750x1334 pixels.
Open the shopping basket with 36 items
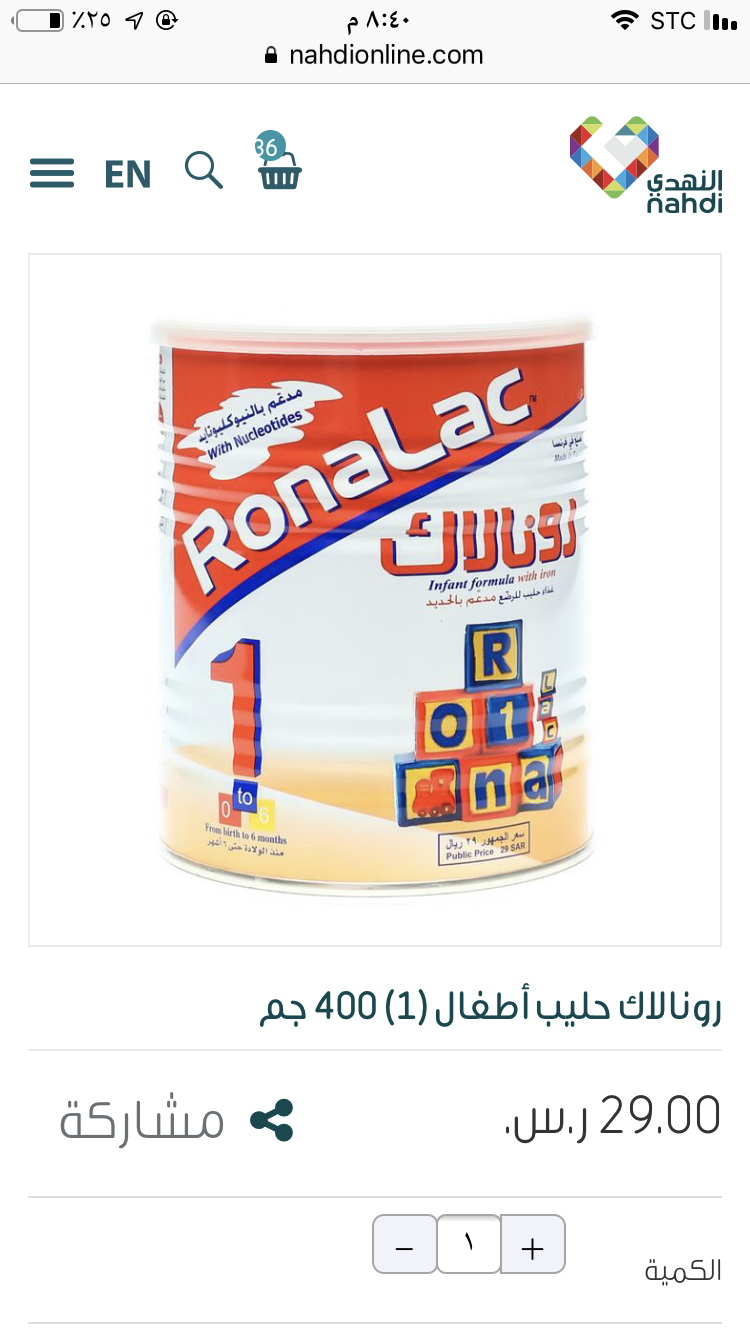pyautogui.click(x=278, y=168)
